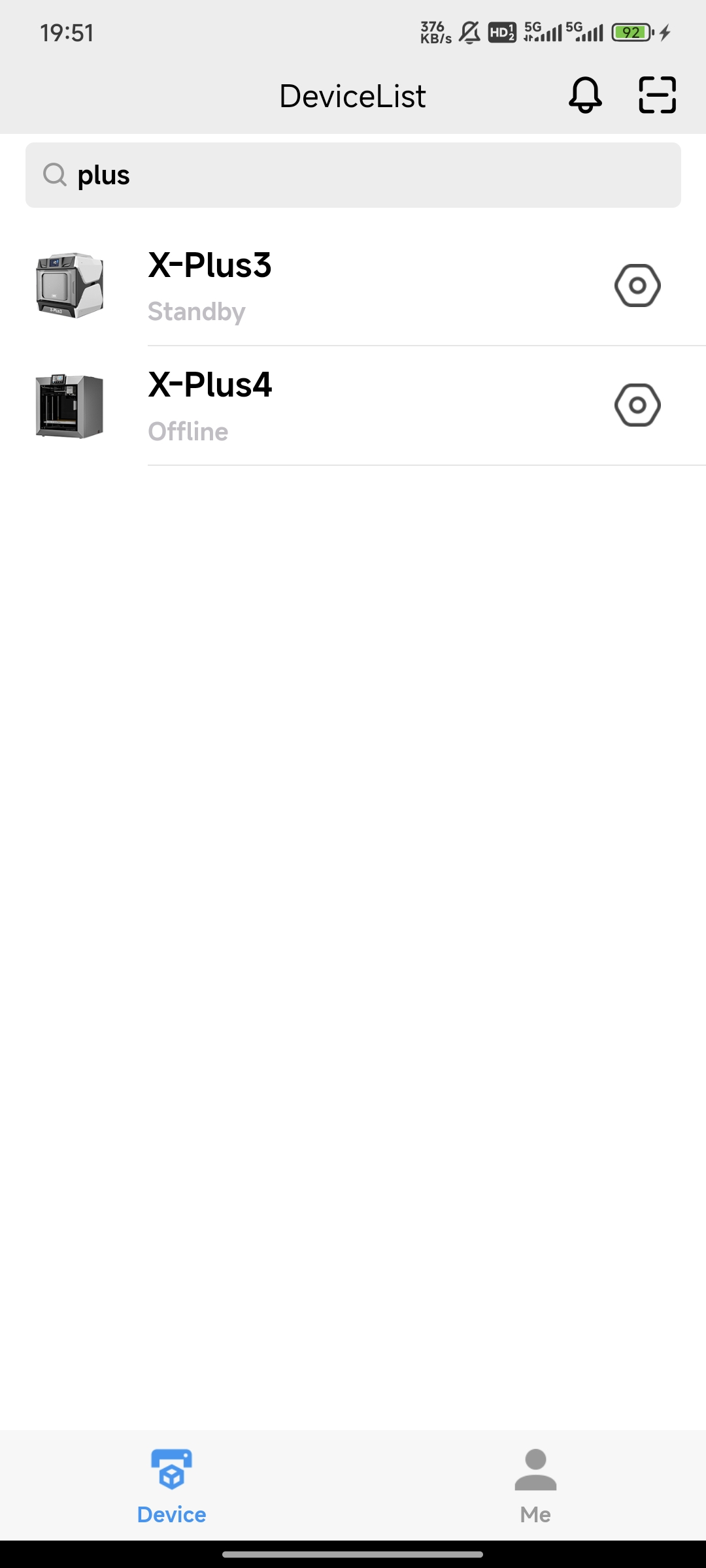Focus the search field containing "plus"
This screenshot has width=706, height=1568.
pyautogui.click(x=353, y=175)
